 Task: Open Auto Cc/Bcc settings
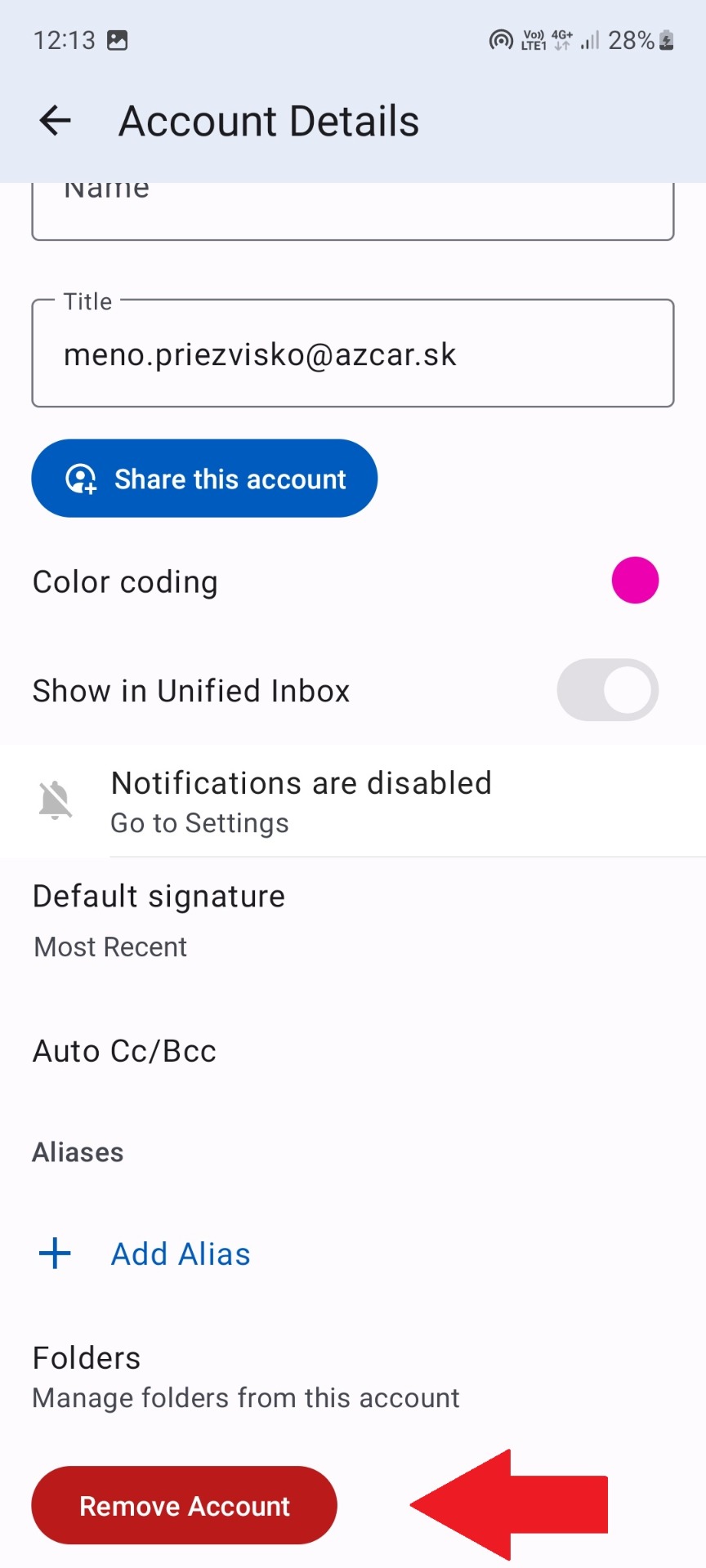[x=353, y=1051]
